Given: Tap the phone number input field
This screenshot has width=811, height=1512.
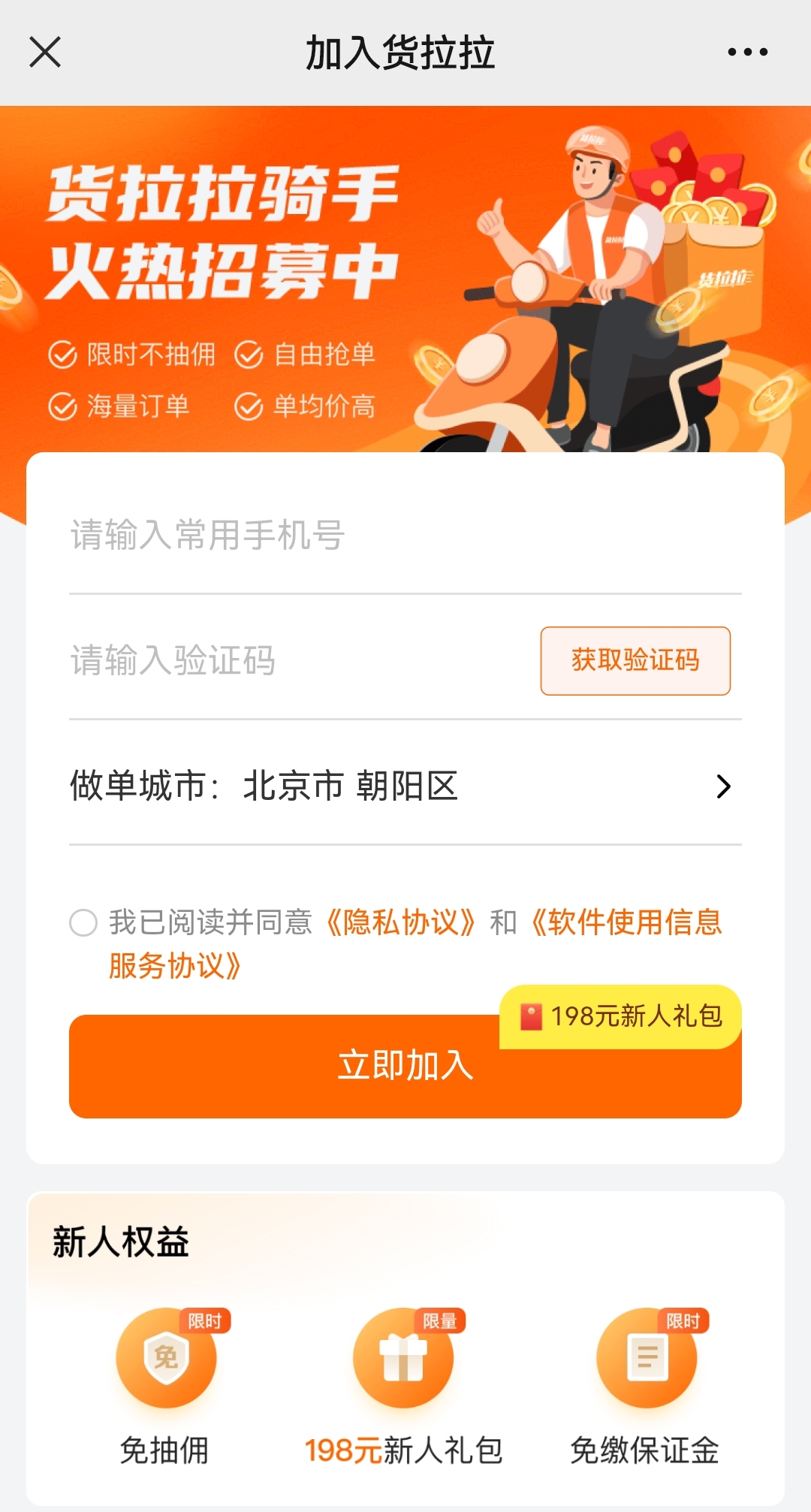Looking at the screenshot, I should (x=405, y=536).
